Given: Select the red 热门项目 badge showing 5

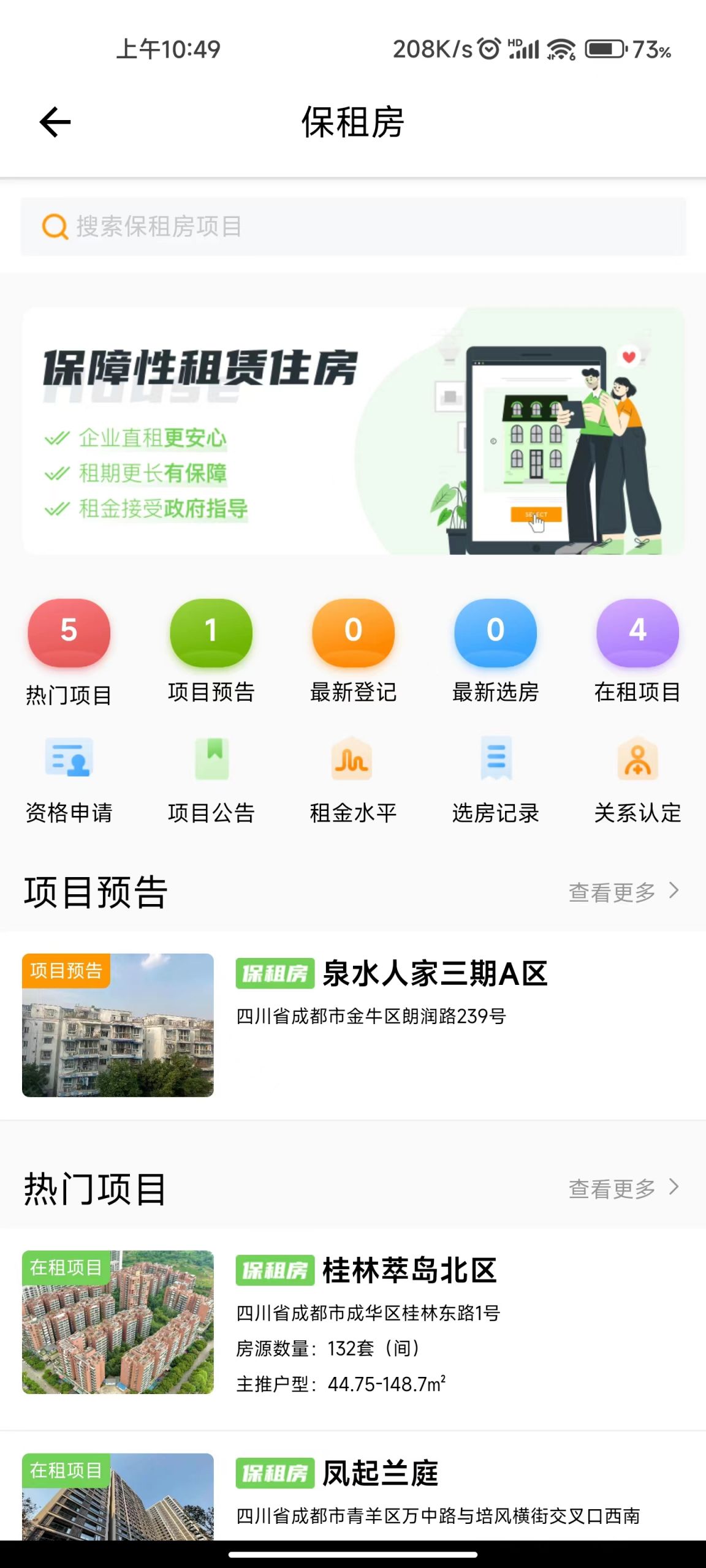Looking at the screenshot, I should point(69,634).
